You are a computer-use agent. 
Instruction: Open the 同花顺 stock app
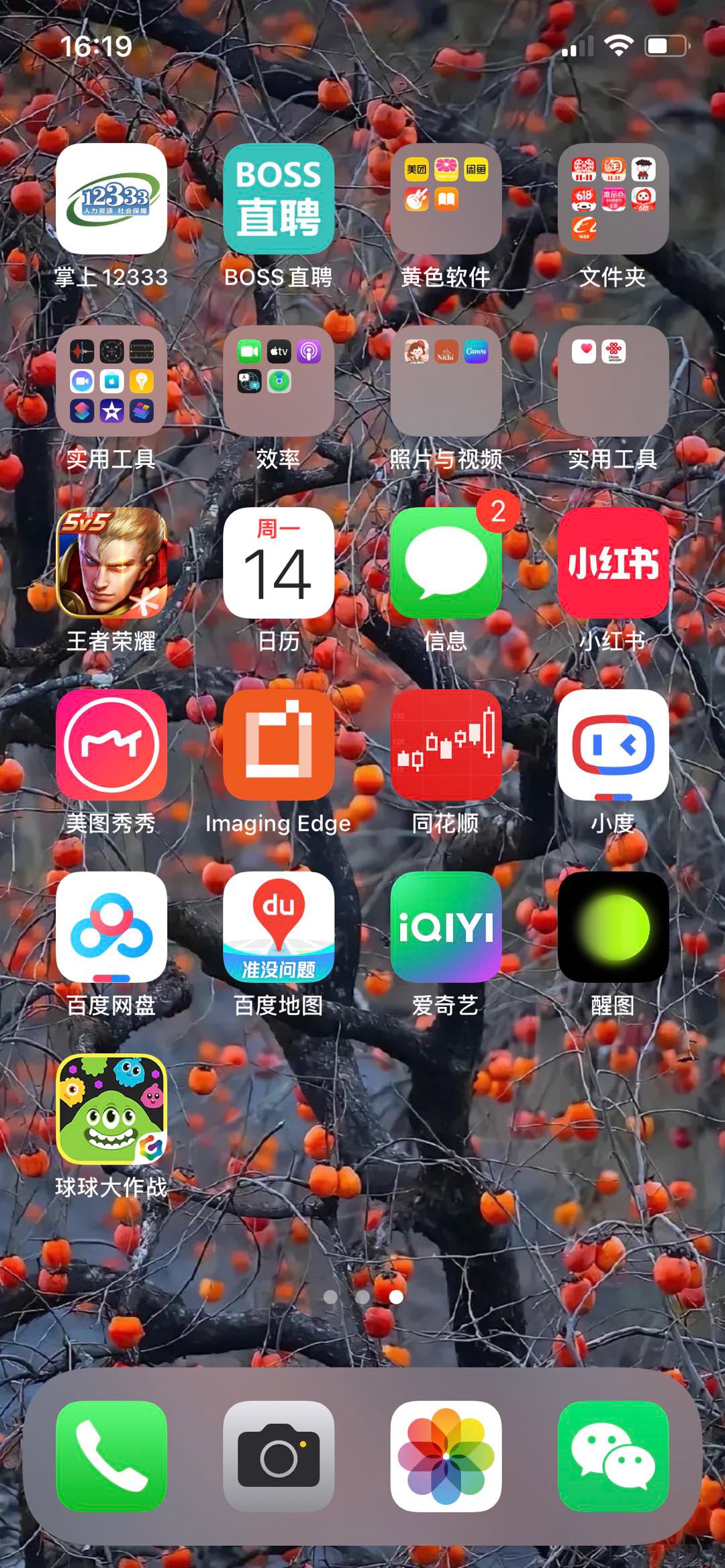click(x=446, y=745)
